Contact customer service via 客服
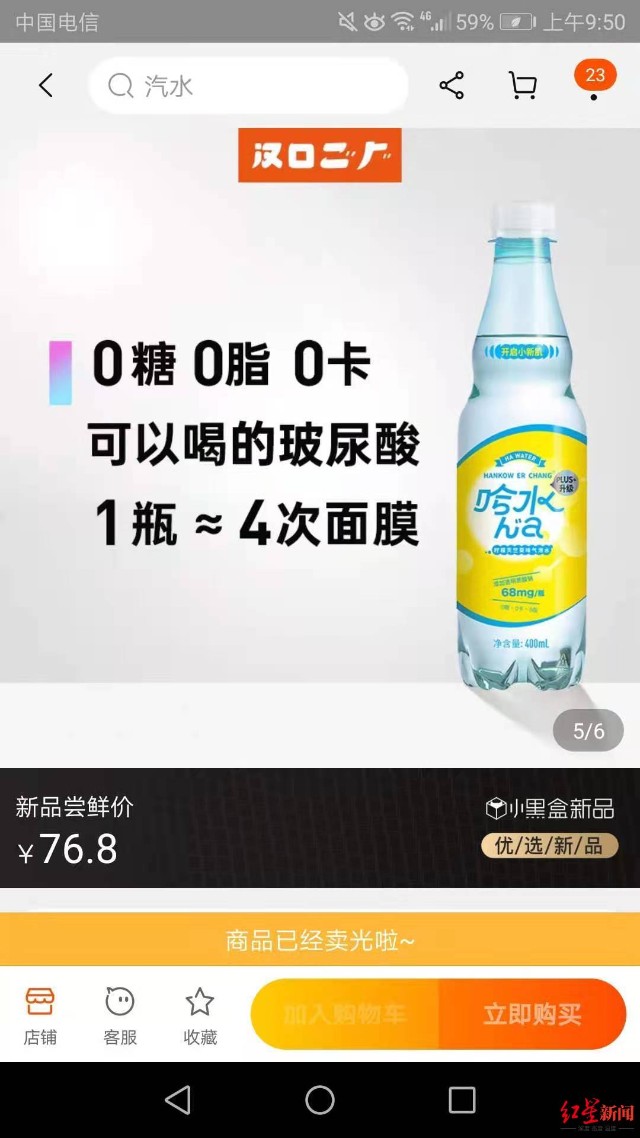 click(x=120, y=1014)
